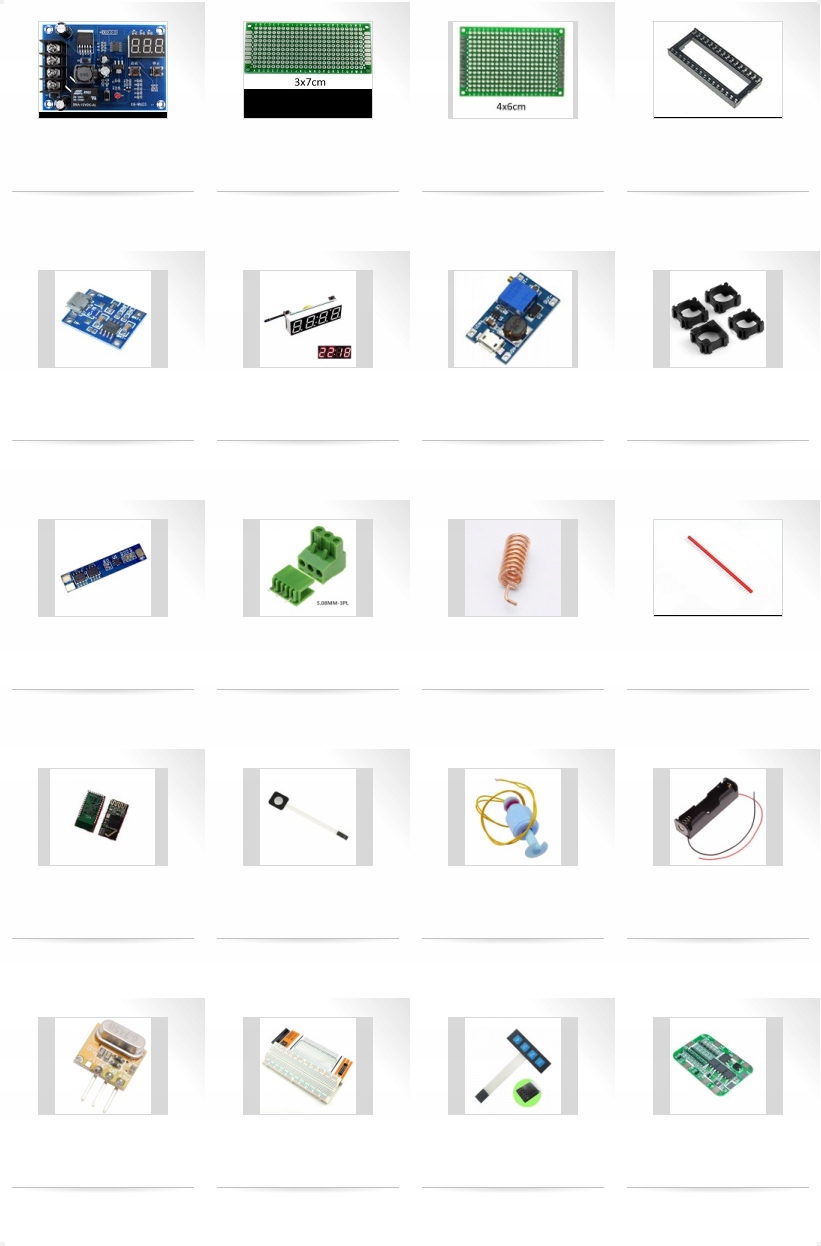Screen dimensions: 821x1246
Task: View the four black battery holder brackets
Action: (718, 319)
